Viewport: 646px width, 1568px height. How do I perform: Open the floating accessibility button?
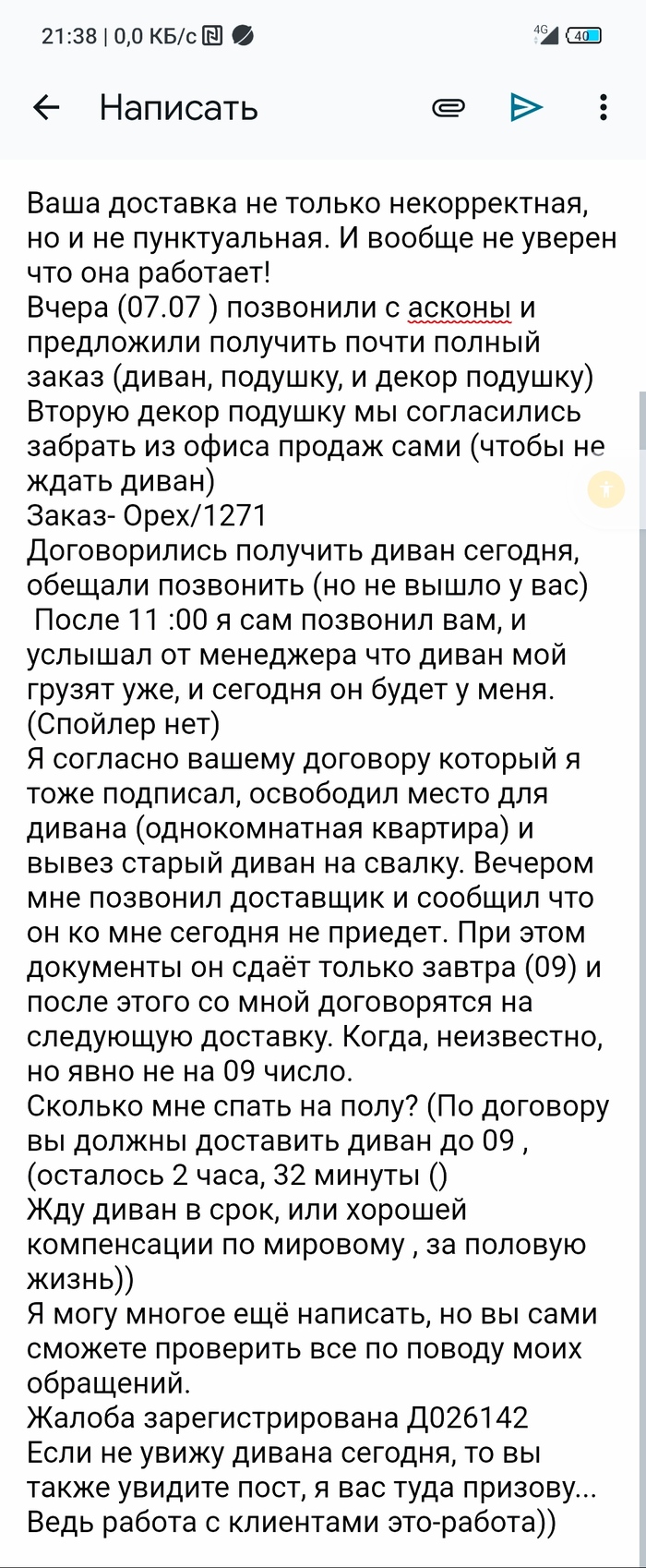pos(606,489)
